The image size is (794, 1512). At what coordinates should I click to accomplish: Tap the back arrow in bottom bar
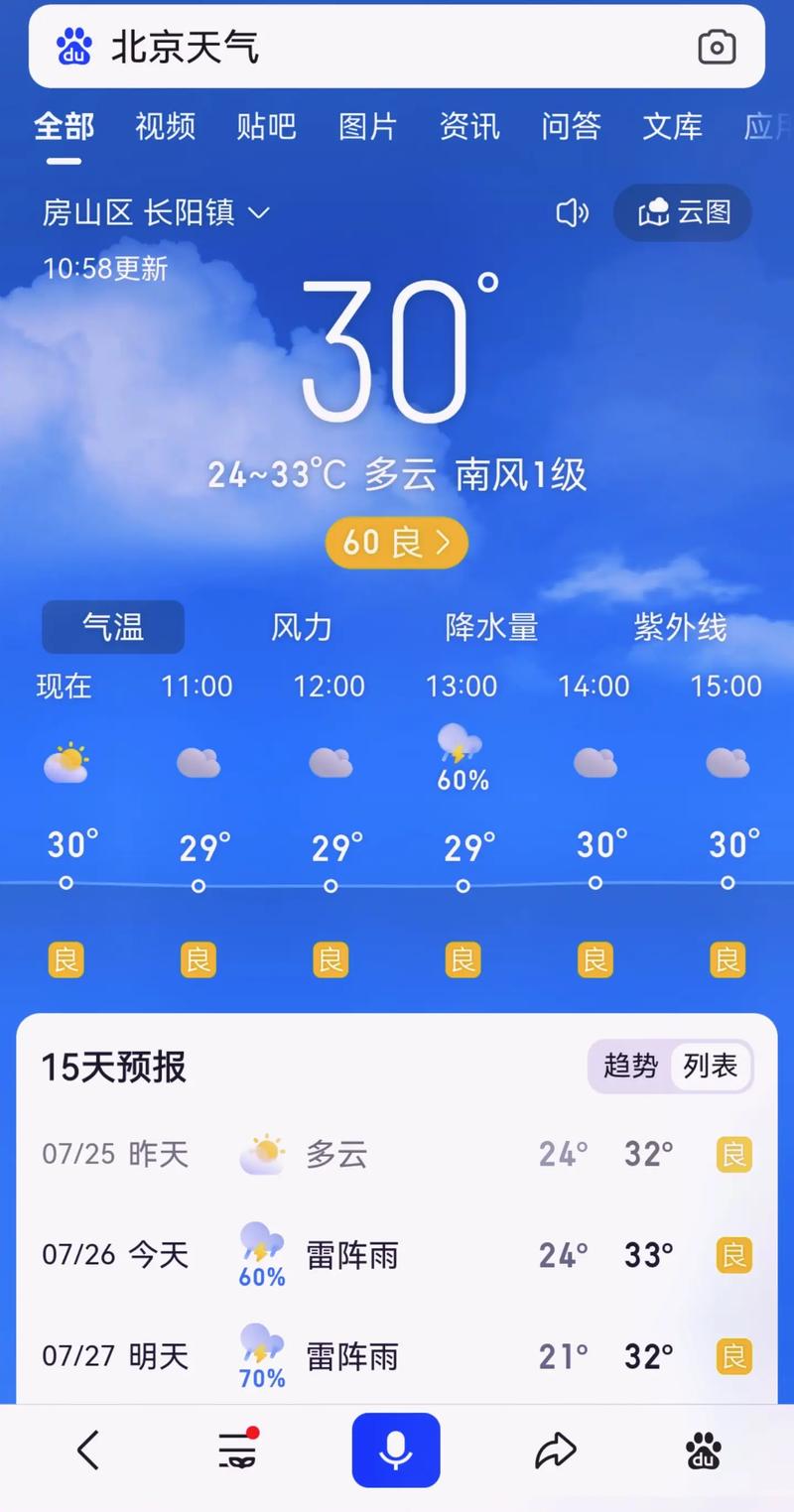click(87, 1450)
